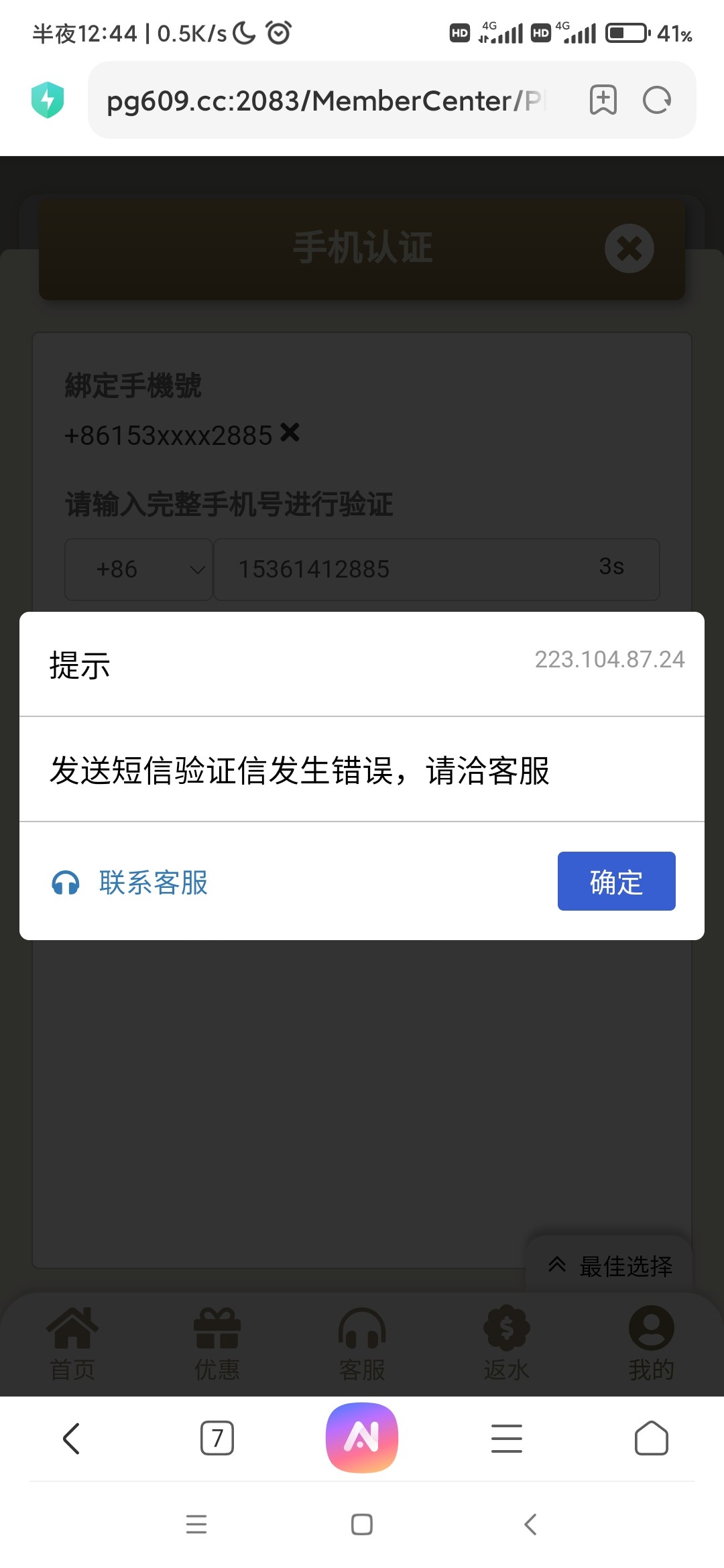Open the +86 country code dropdown
This screenshot has width=724, height=1568.
138,569
